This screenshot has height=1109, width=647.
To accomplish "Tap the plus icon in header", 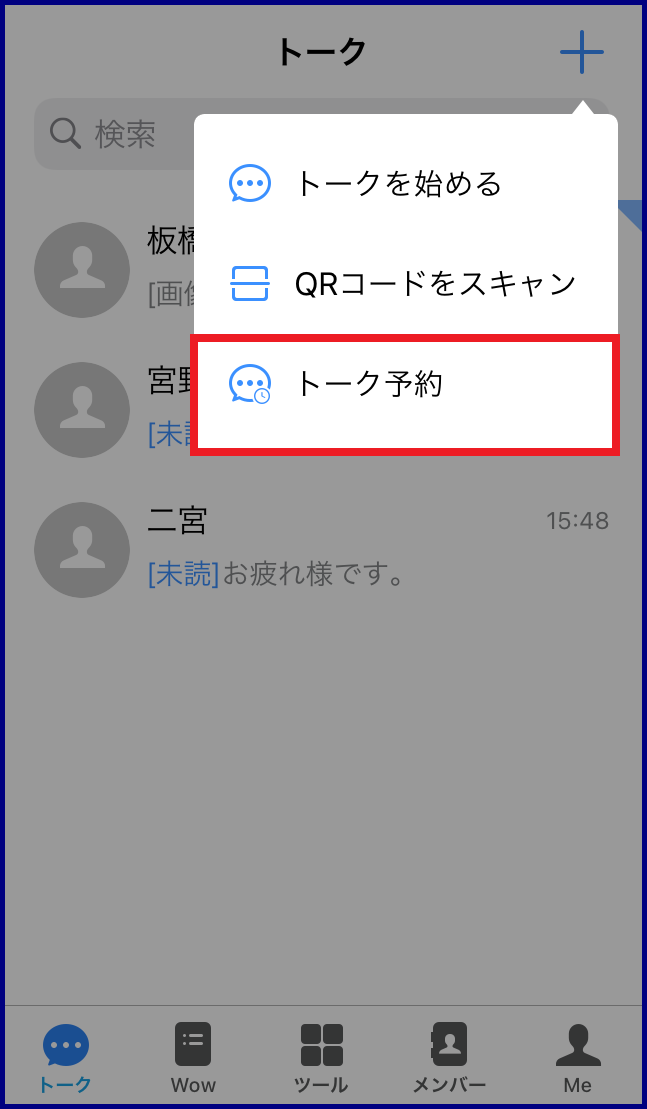I will 581,51.
